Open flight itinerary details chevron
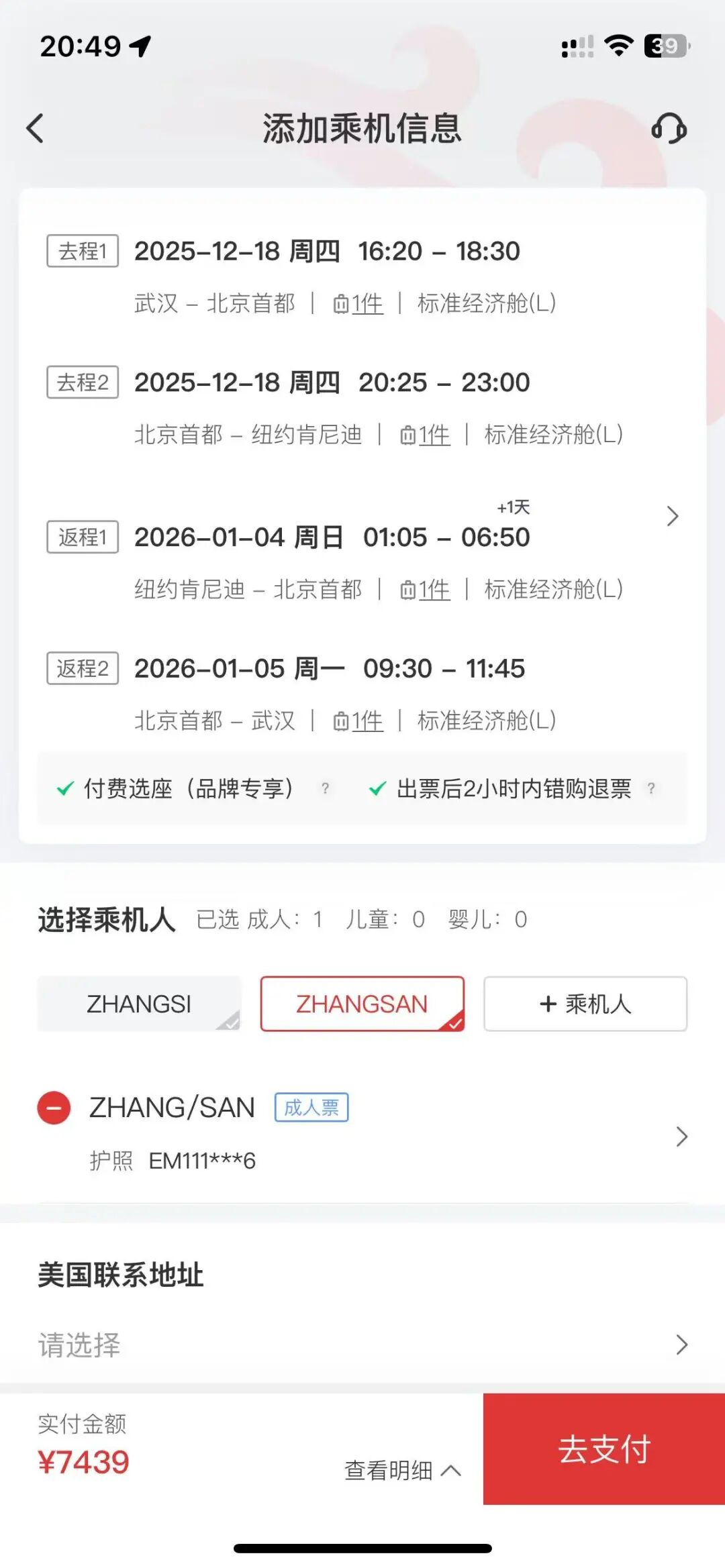Viewport: 725px width, 1568px height. point(672,516)
